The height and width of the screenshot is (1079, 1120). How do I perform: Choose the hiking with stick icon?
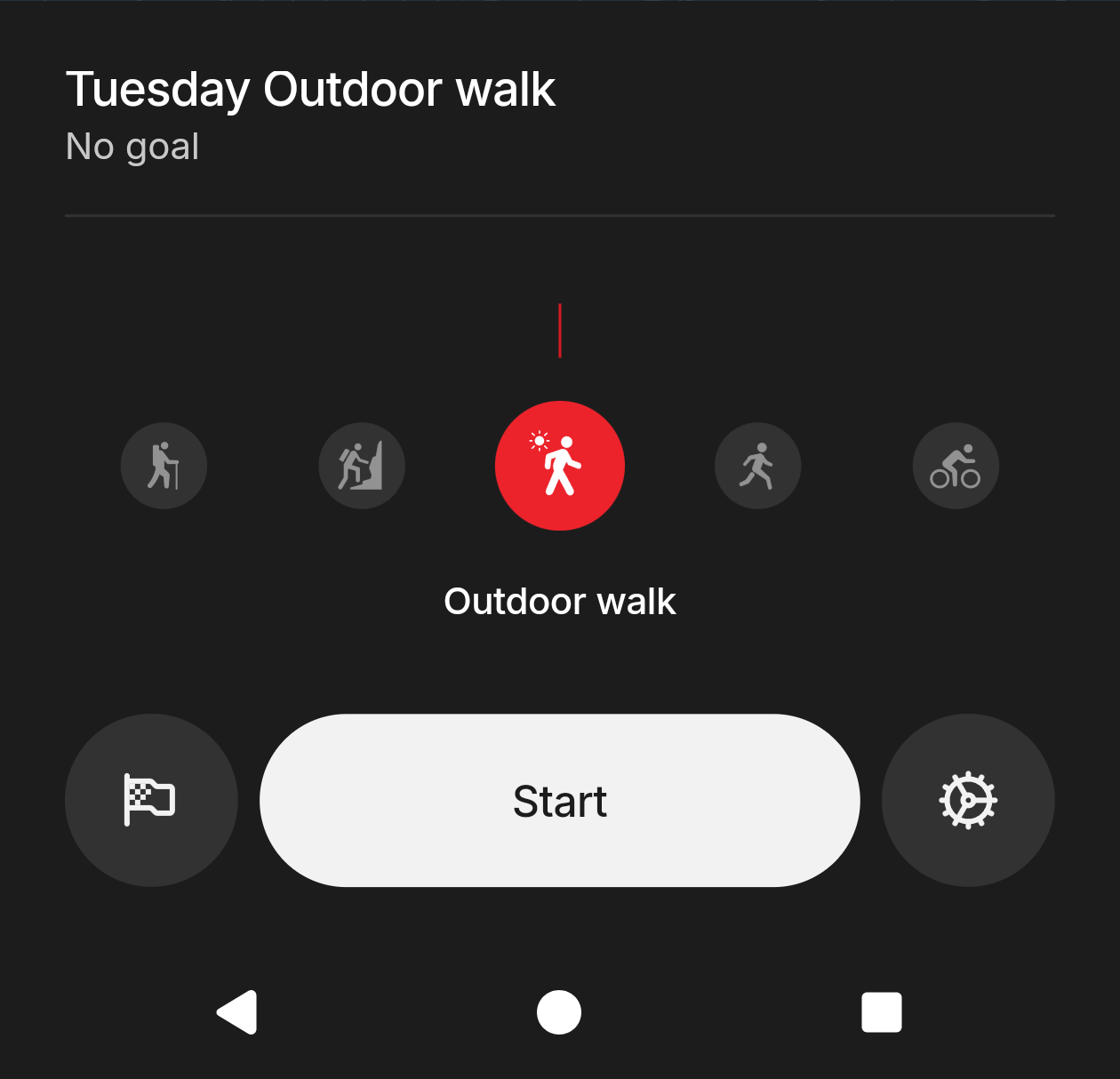point(164,466)
